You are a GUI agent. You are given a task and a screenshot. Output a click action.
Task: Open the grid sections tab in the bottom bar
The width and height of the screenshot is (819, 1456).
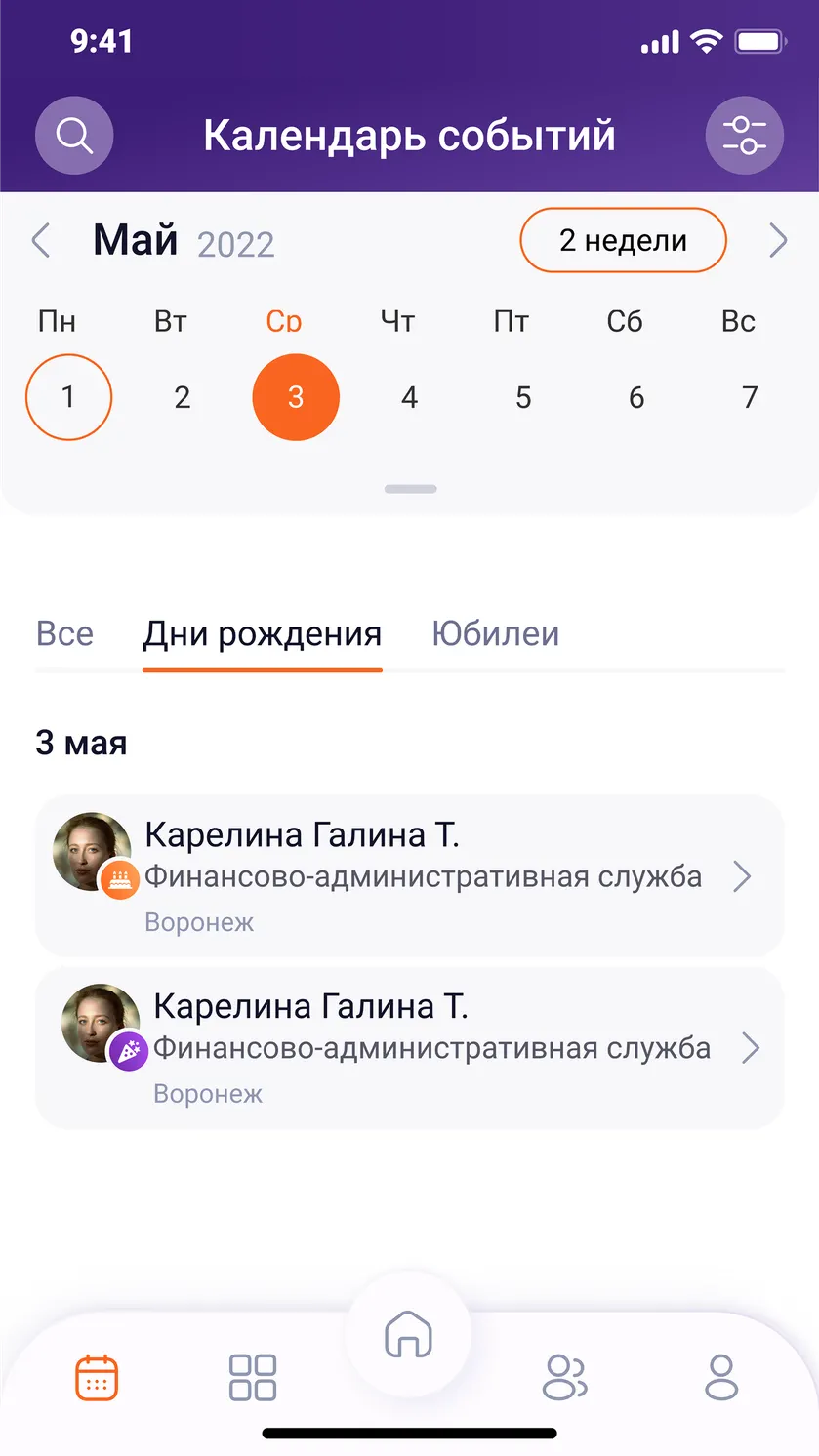coord(253,1378)
